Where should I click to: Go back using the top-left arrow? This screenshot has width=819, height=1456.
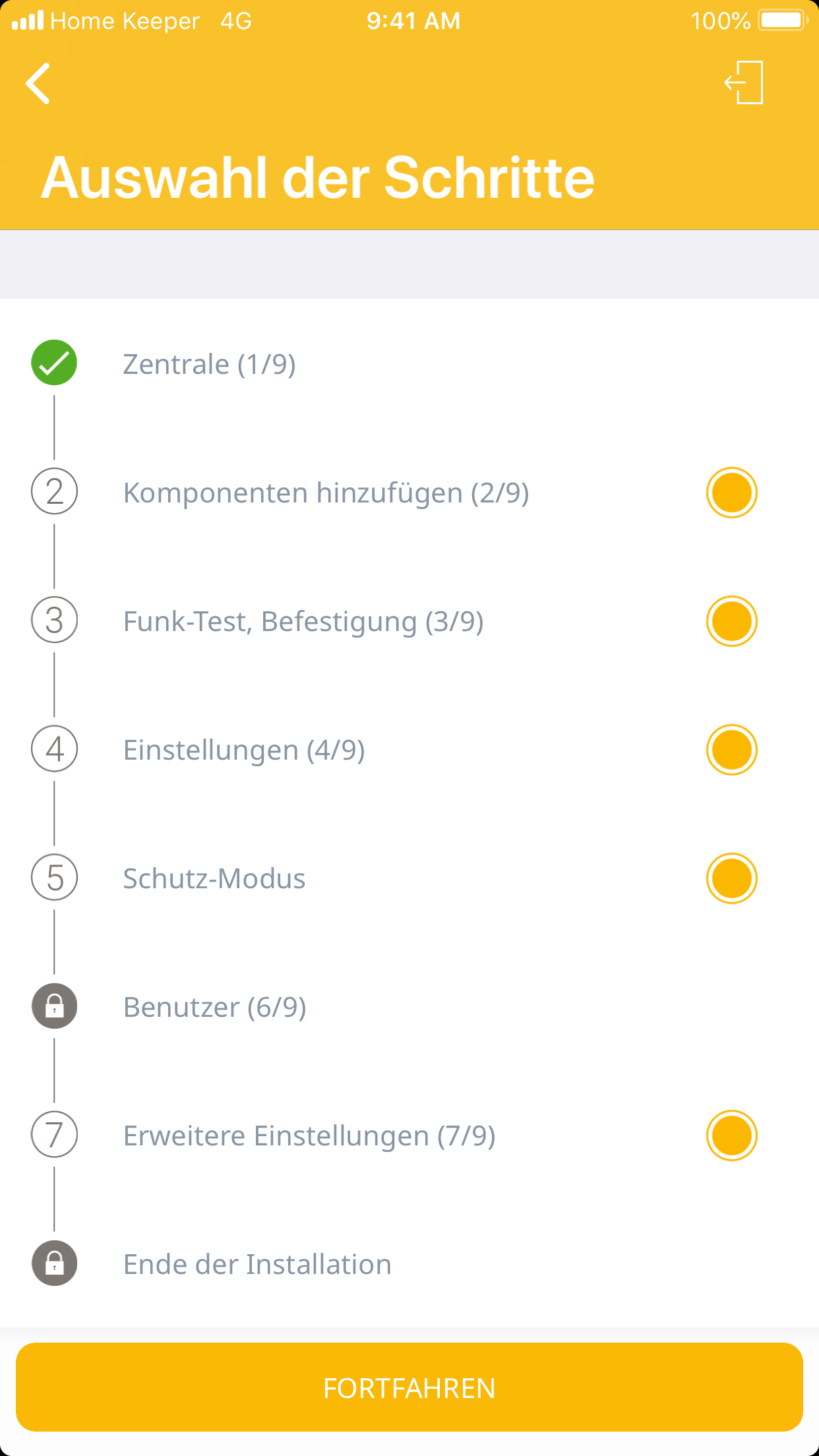tap(38, 84)
